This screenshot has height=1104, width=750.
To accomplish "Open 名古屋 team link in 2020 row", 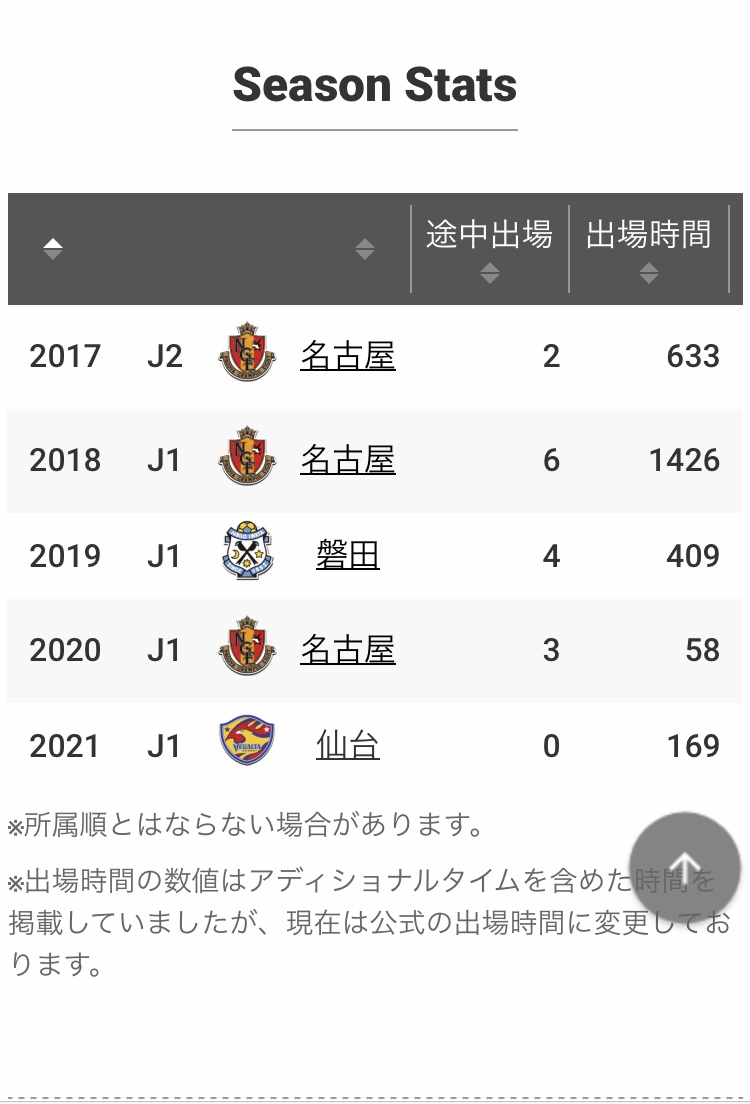I will (x=348, y=650).
